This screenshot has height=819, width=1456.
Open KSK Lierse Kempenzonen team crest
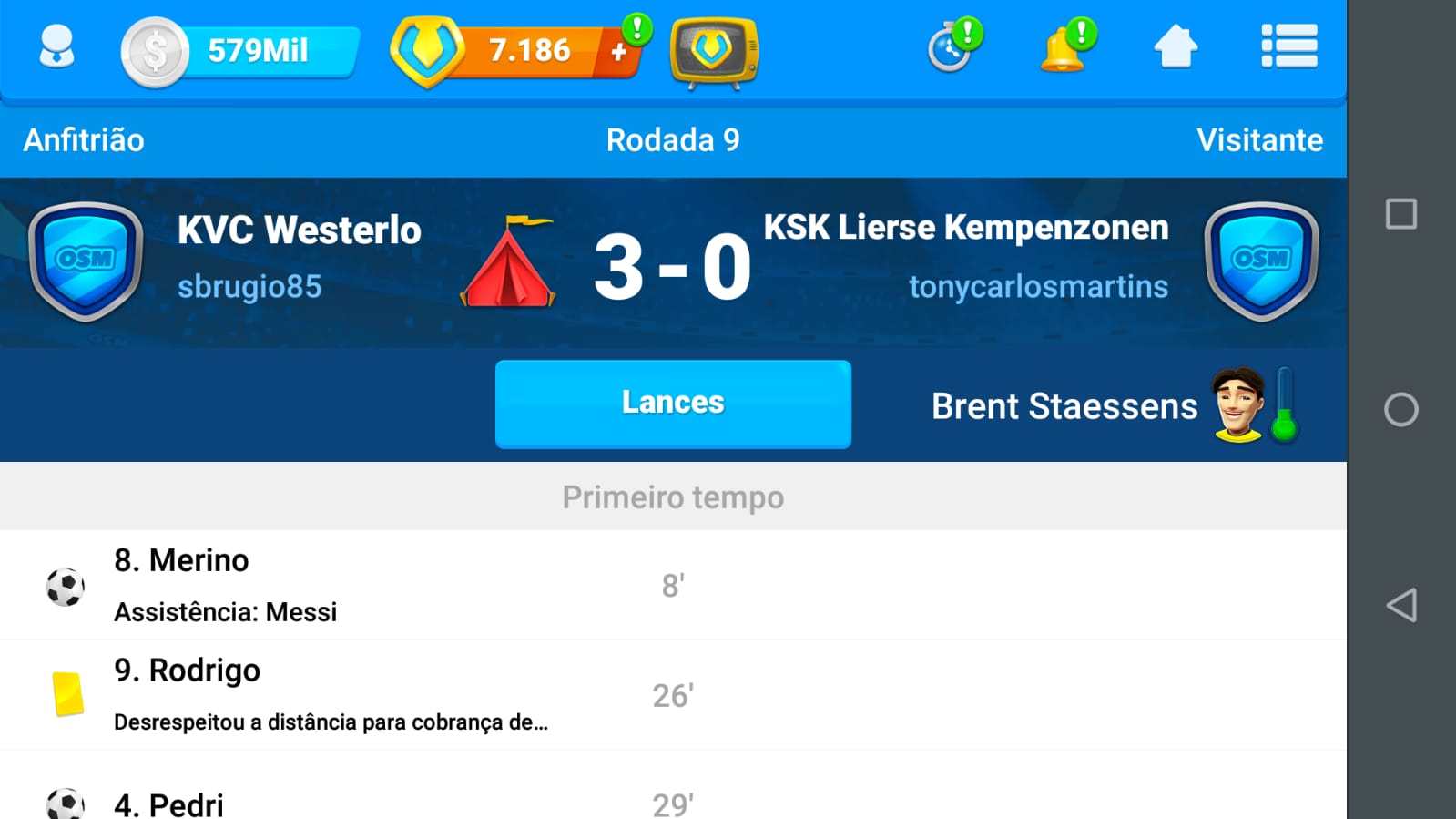click(1261, 261)
